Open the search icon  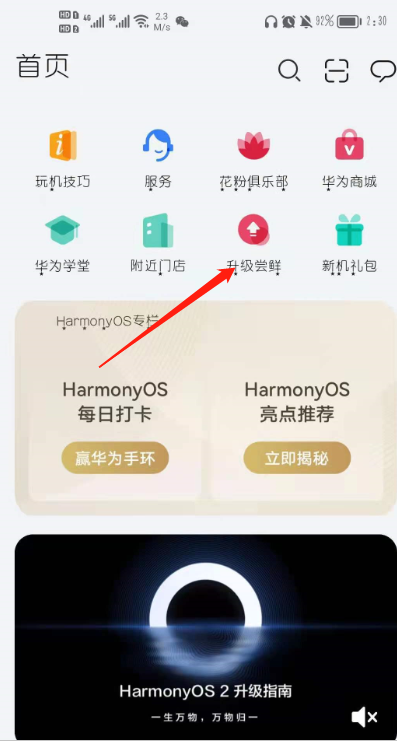click(x=289, y=71)
